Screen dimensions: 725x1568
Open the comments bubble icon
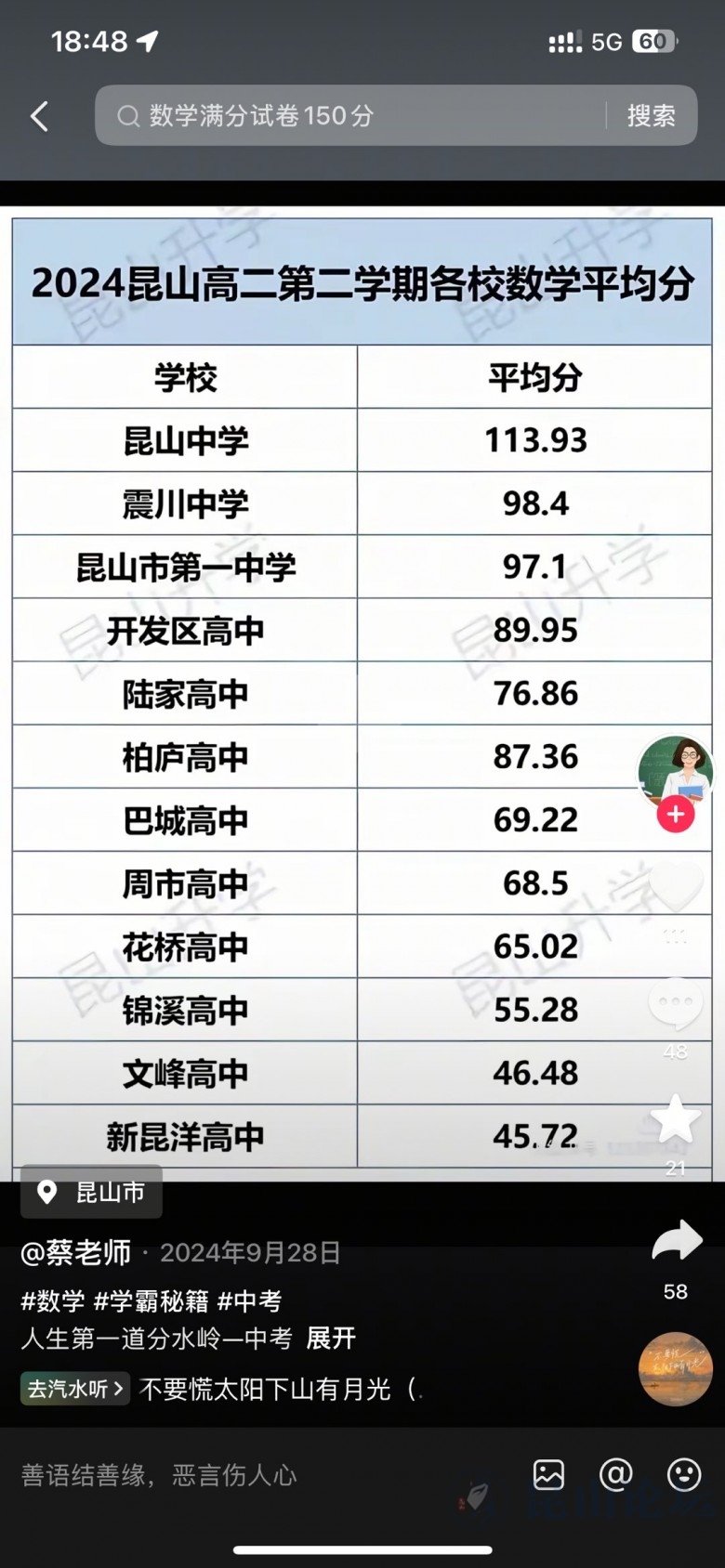pos(676,1005)
